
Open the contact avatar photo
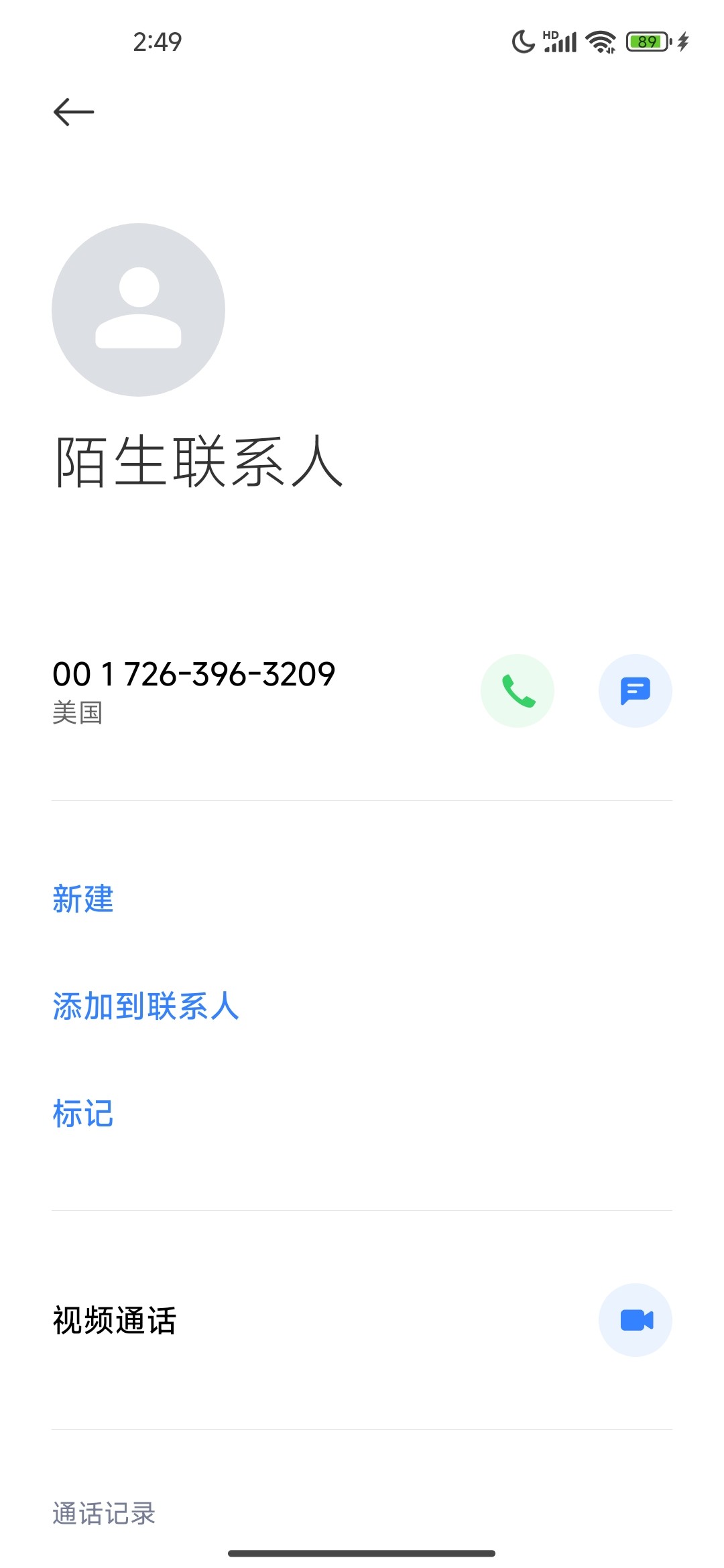[x=138, y=310]
